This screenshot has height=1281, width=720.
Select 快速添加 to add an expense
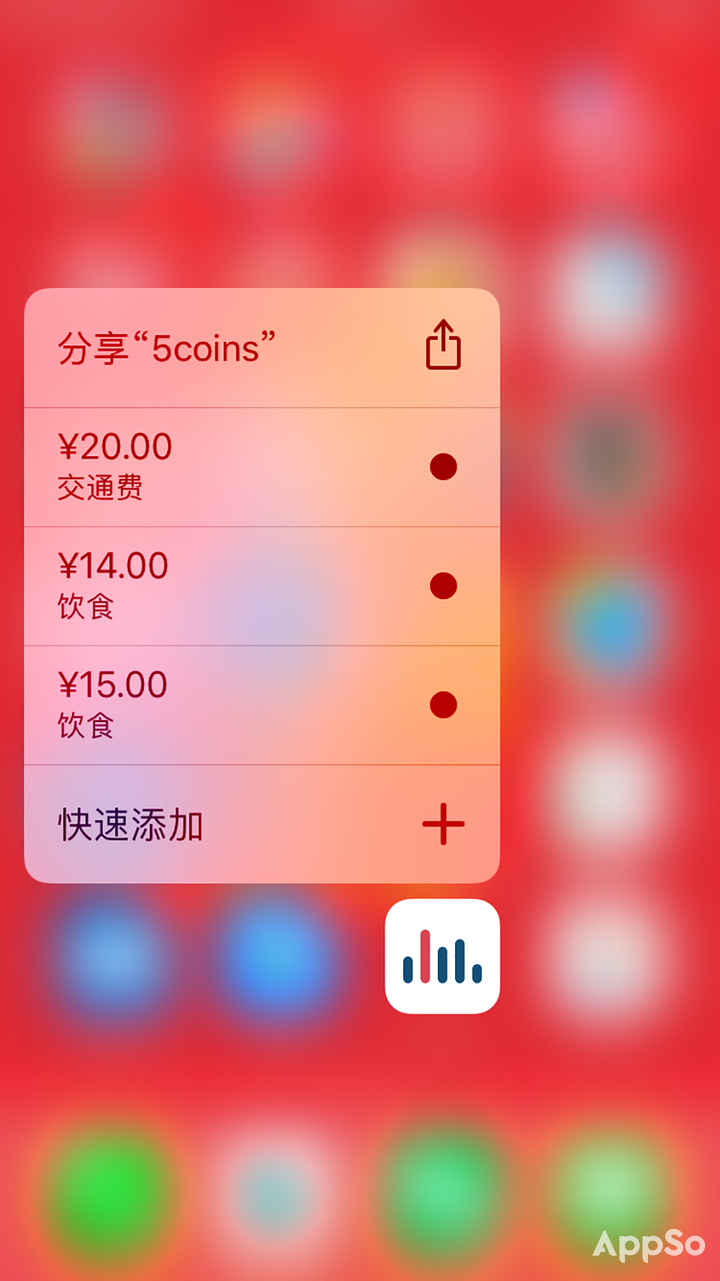(261, 825)
